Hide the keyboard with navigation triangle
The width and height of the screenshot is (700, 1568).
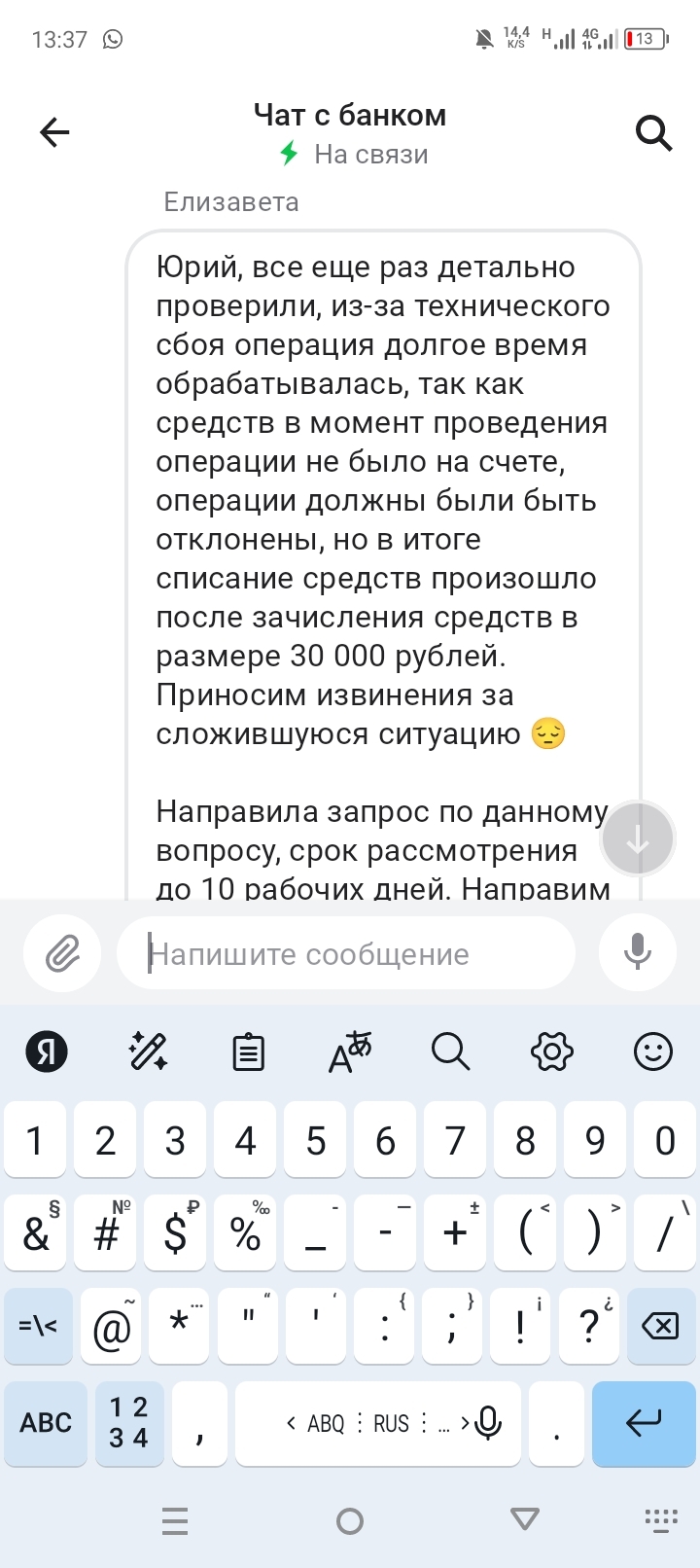click(525, 1519)
